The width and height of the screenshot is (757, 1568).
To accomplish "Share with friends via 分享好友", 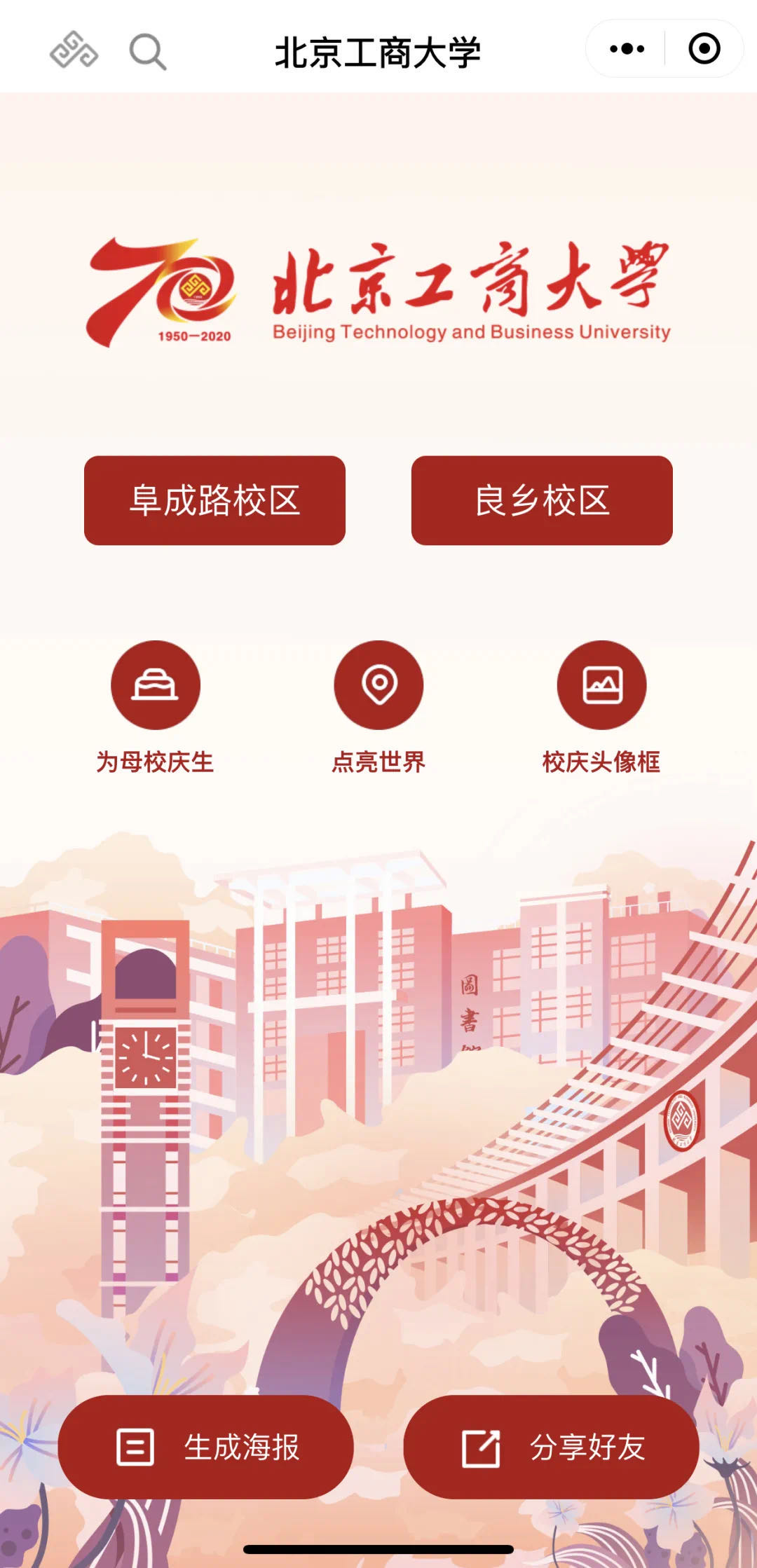I will (x=551, y=1447).
